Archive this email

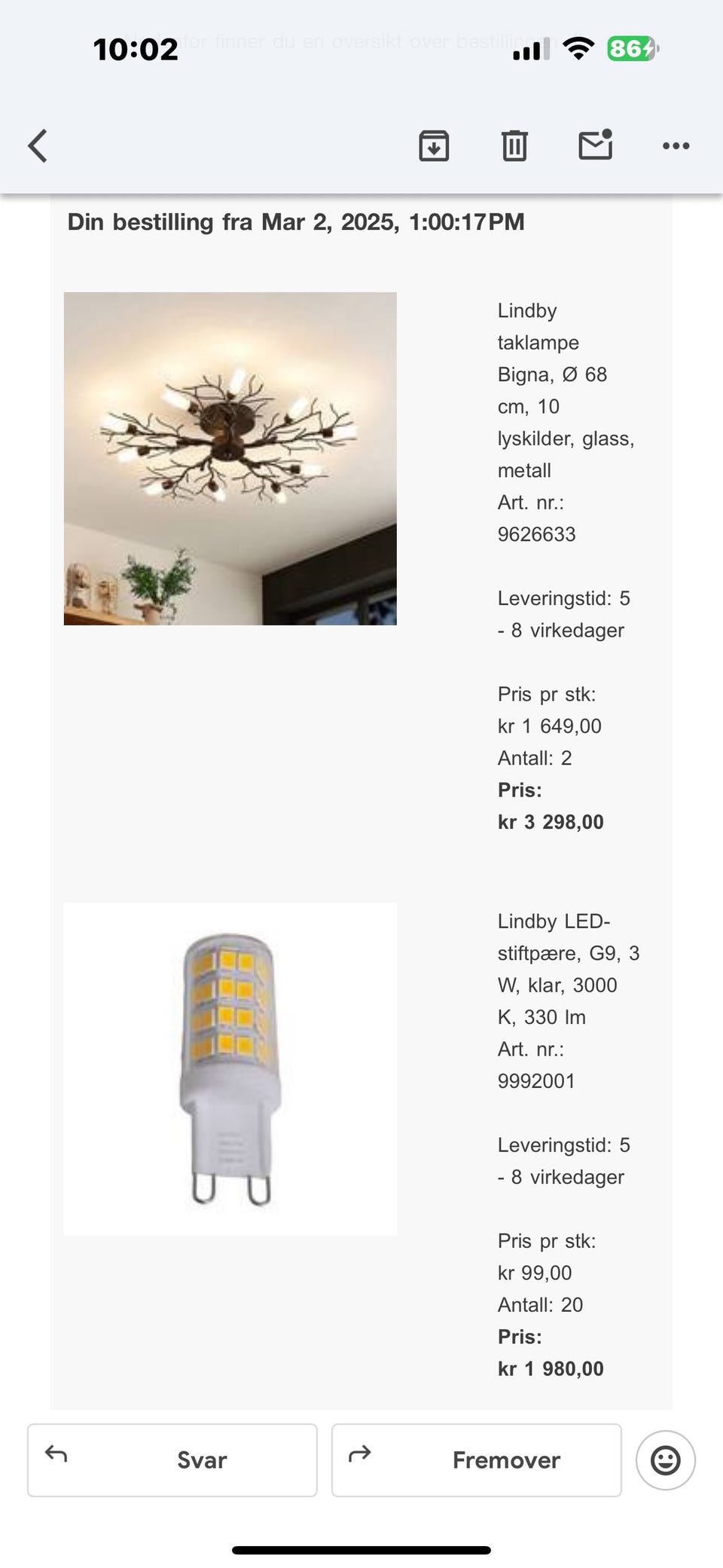[434, 145]
